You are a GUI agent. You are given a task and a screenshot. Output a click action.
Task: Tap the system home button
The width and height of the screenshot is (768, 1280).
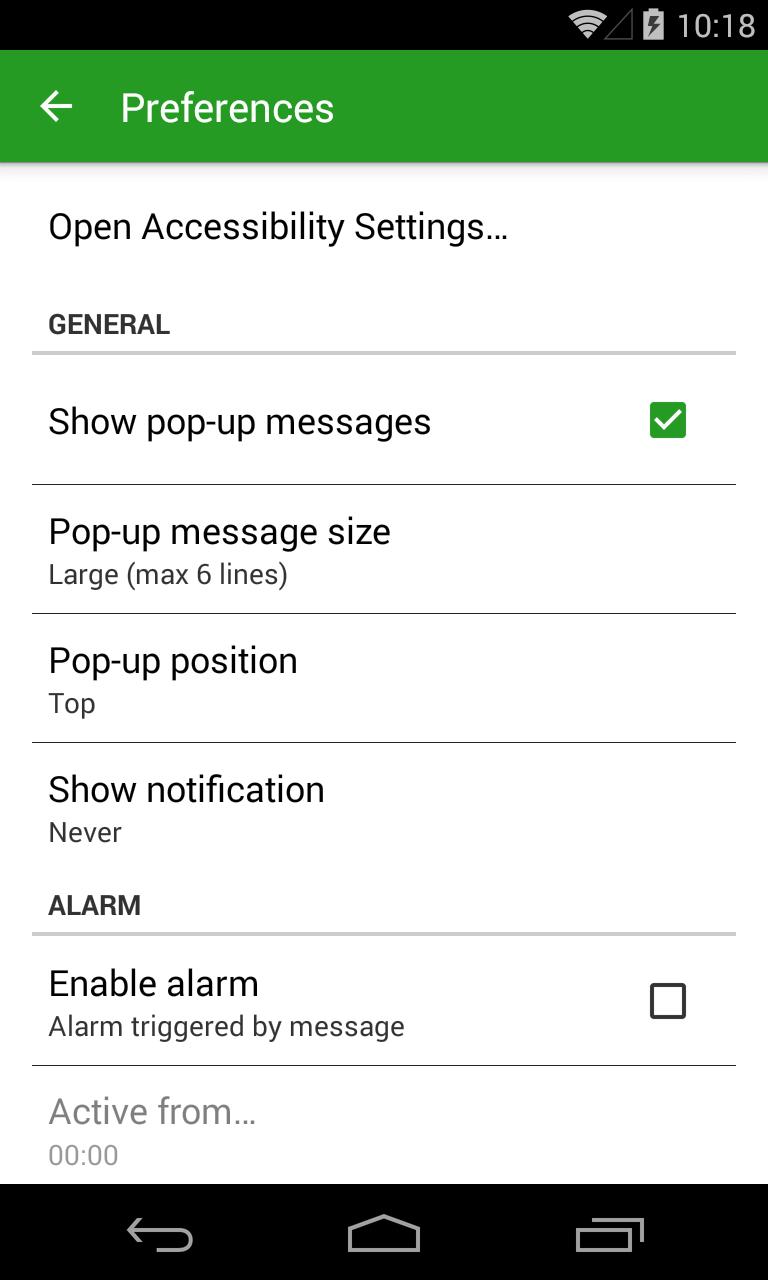tap(383, 1234)
